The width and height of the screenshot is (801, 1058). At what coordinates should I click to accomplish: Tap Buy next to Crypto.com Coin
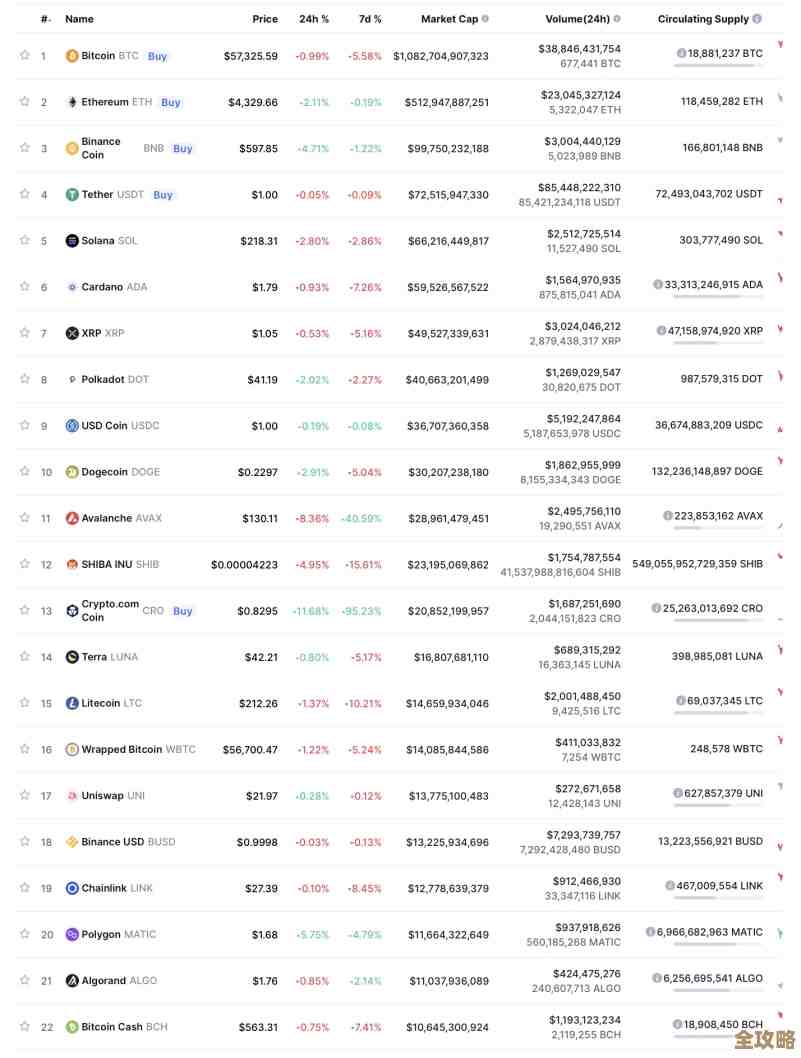pos(182,611)
